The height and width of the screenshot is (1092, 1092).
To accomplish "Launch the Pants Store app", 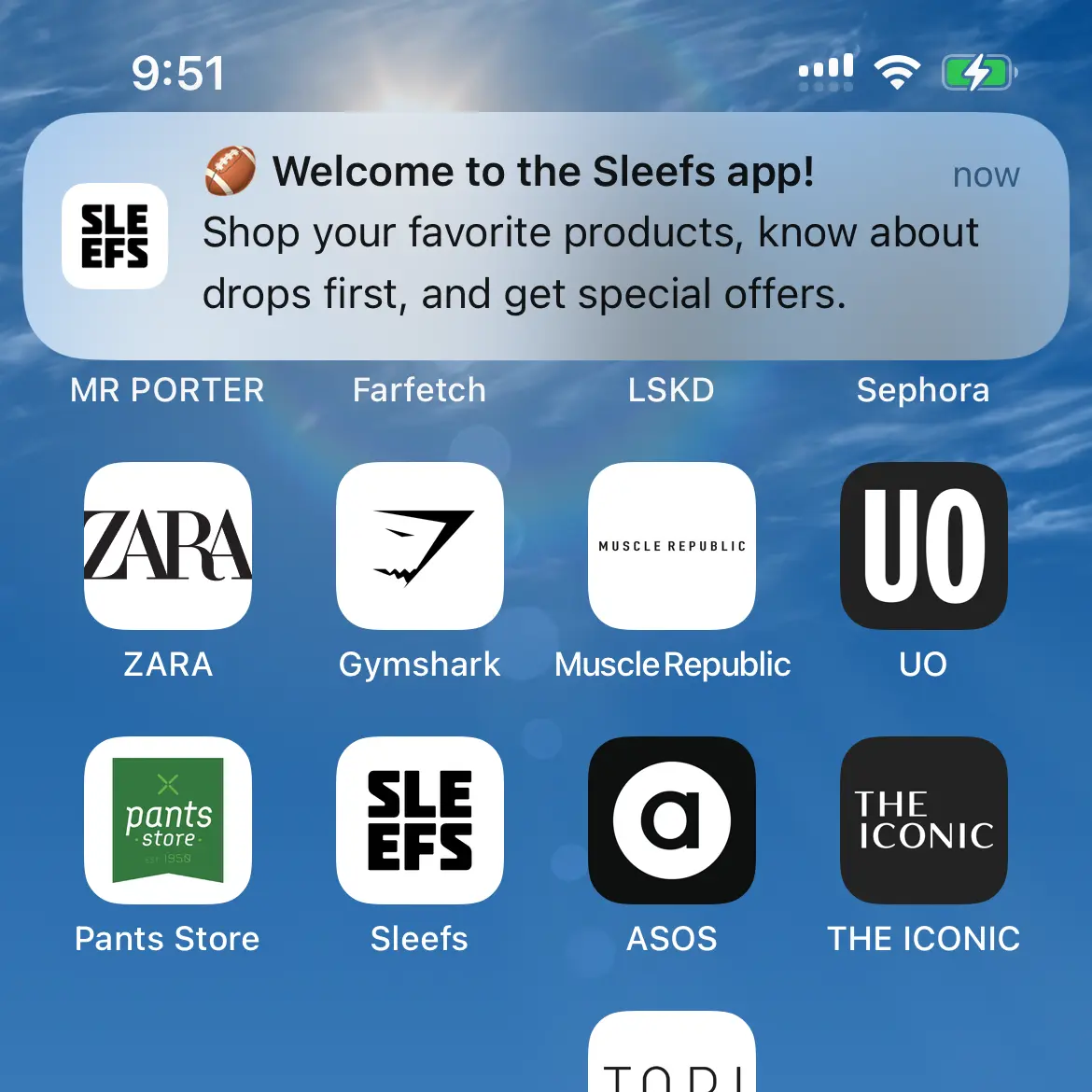I will click(168, 820).
